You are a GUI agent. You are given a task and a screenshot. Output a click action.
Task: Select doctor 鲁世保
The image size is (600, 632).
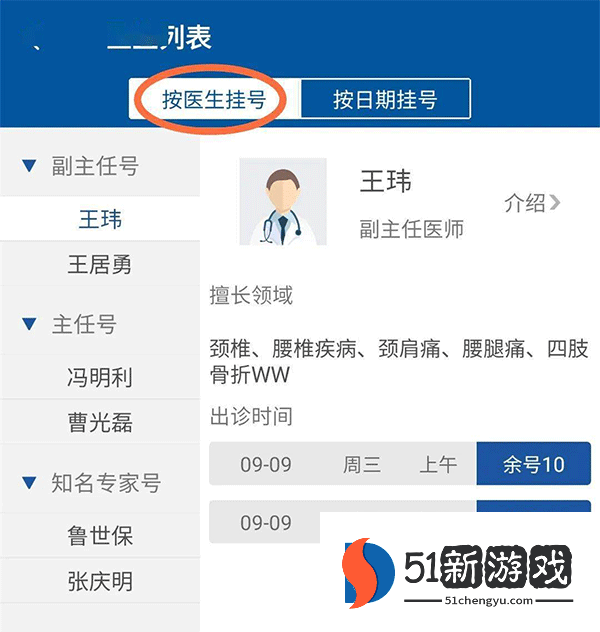coord(100,535)
